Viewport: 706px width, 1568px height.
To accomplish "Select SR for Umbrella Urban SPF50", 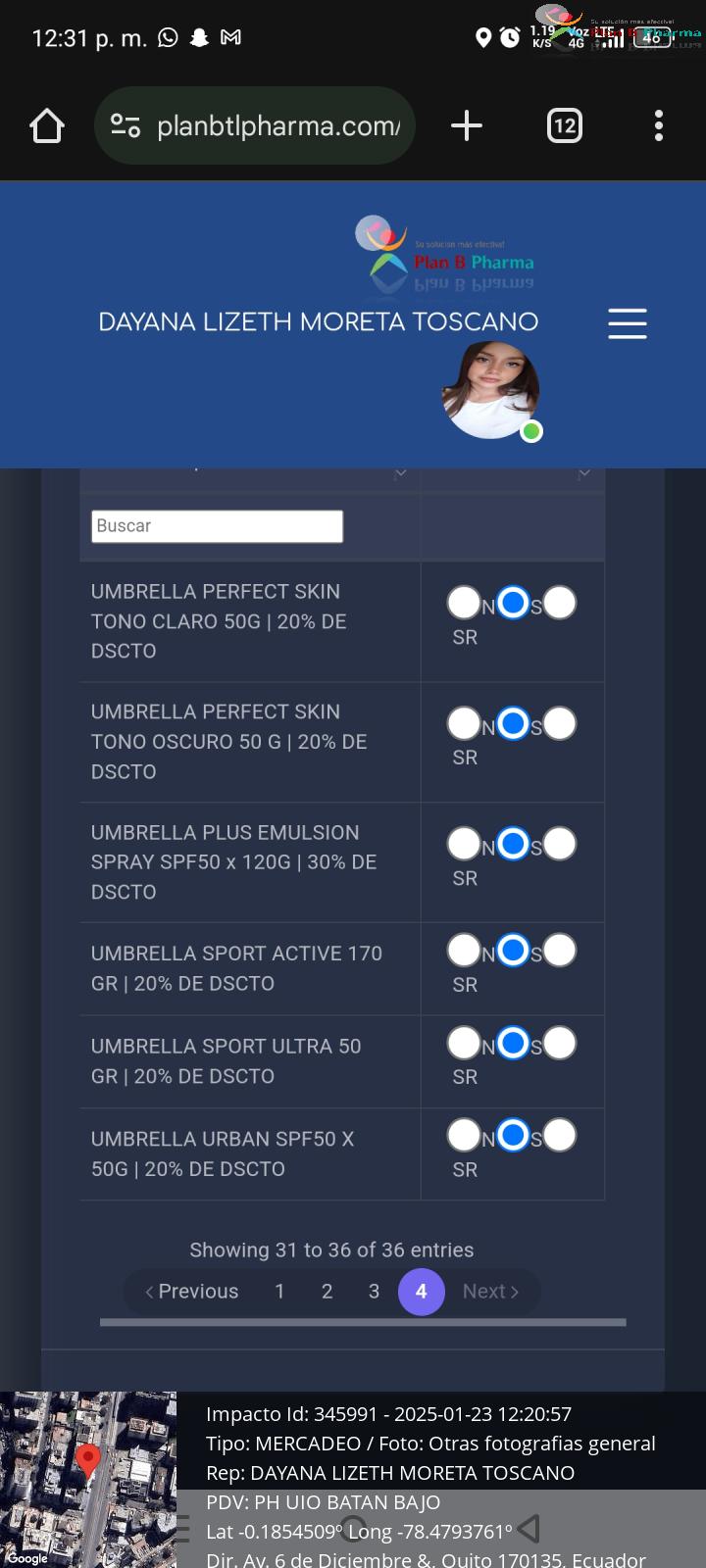I will coord(560,1136).
